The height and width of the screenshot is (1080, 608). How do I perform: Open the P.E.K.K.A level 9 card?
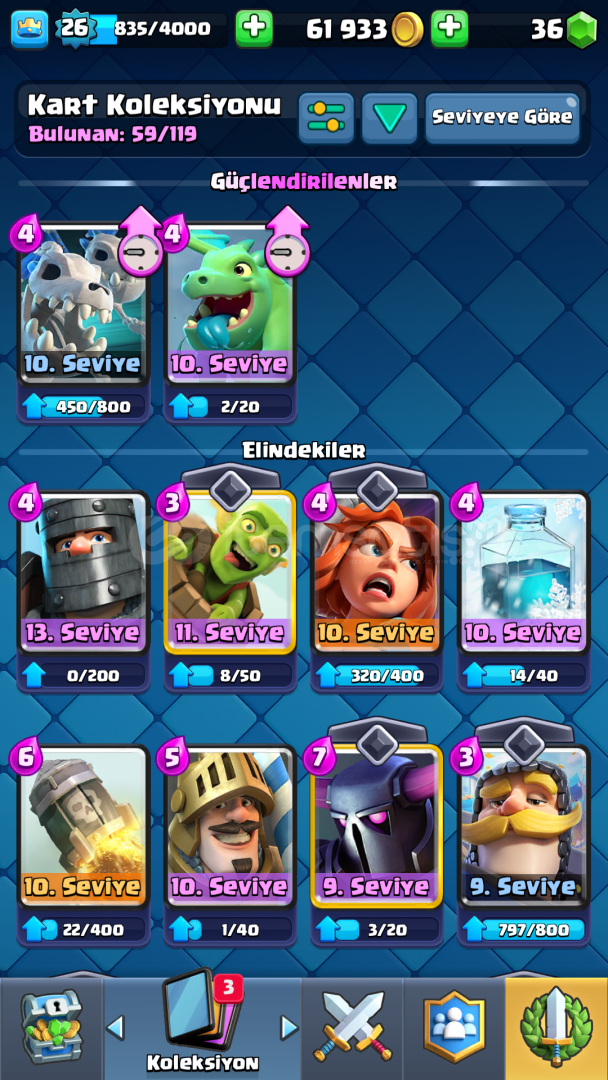[377, 844]
